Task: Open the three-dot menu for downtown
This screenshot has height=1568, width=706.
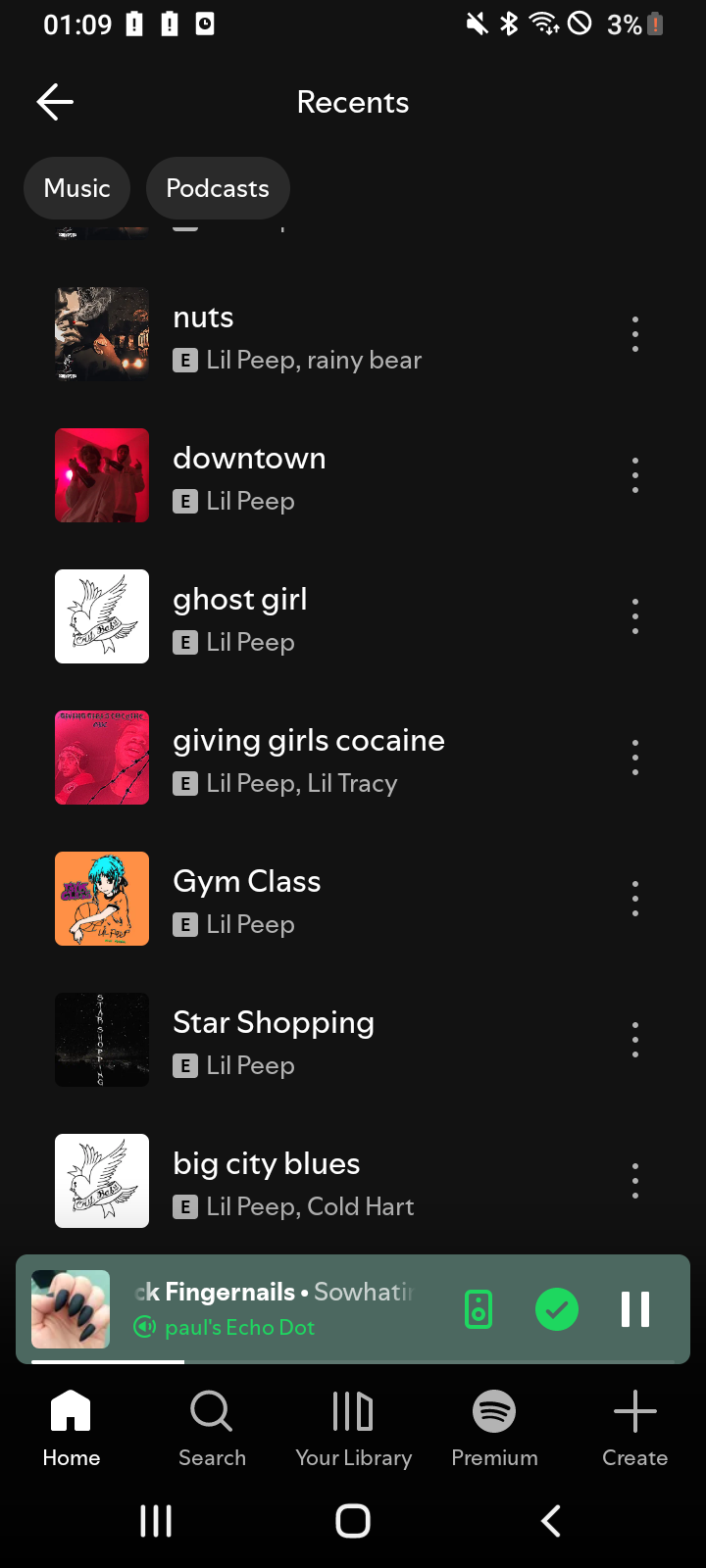Action: 634,474
